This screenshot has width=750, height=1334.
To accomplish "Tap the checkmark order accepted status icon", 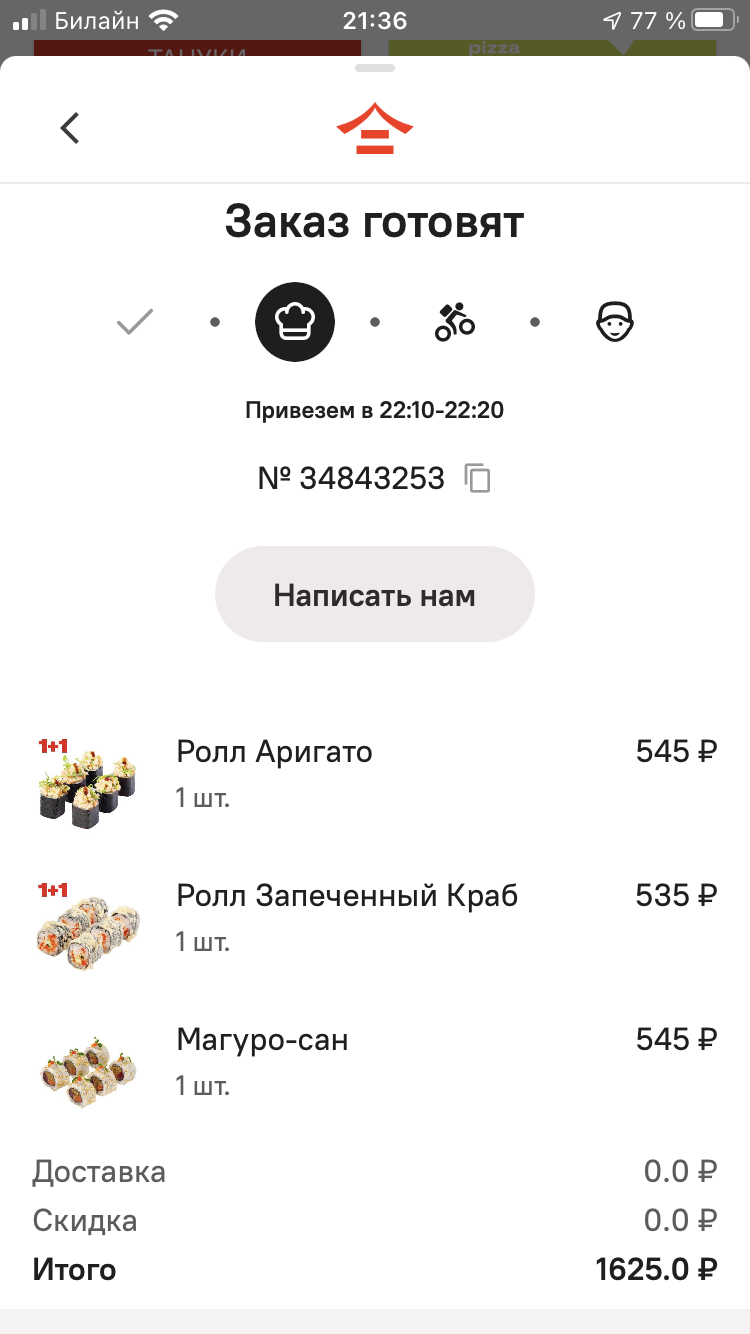I will coord(134,321).
